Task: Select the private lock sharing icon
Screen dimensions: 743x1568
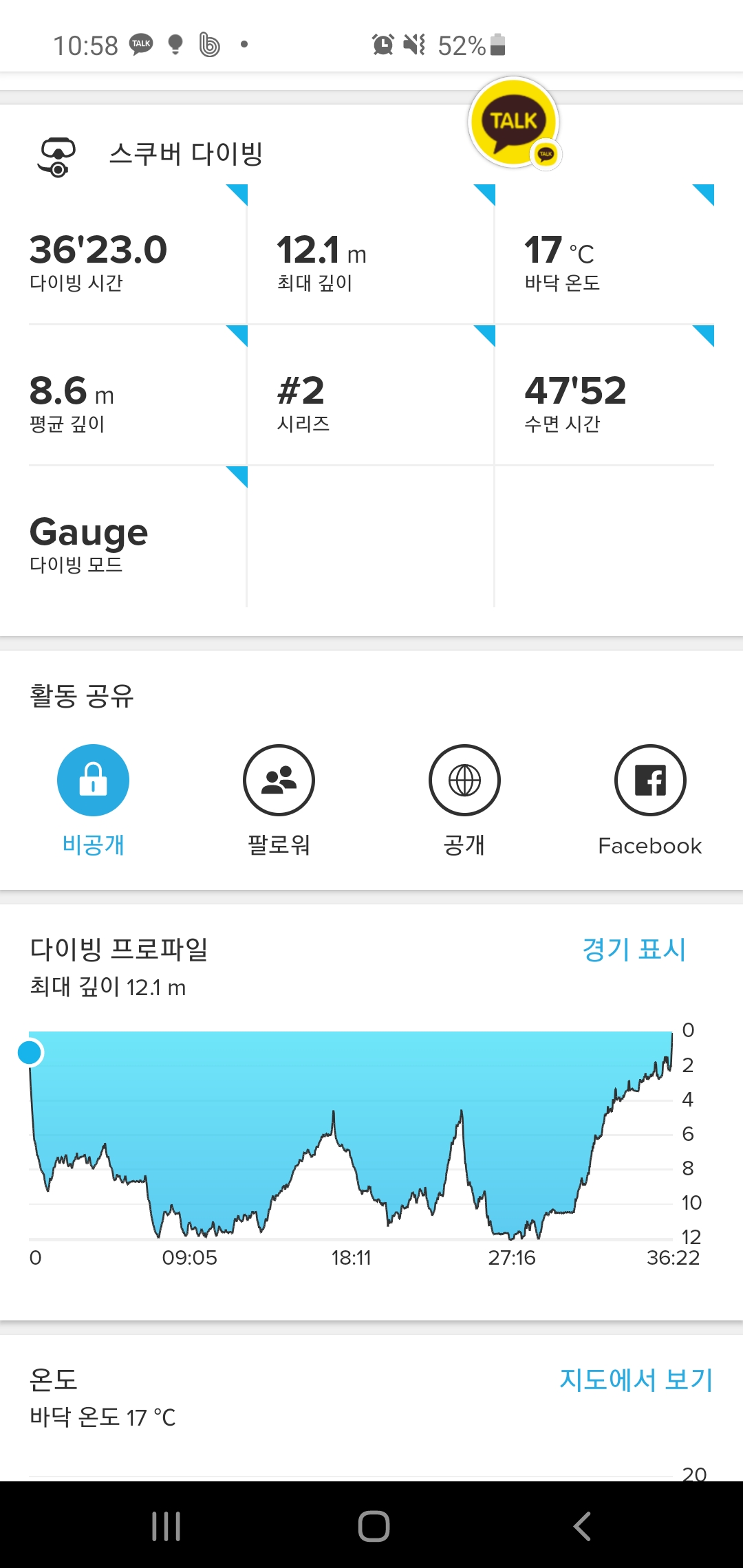Action: 94,779
